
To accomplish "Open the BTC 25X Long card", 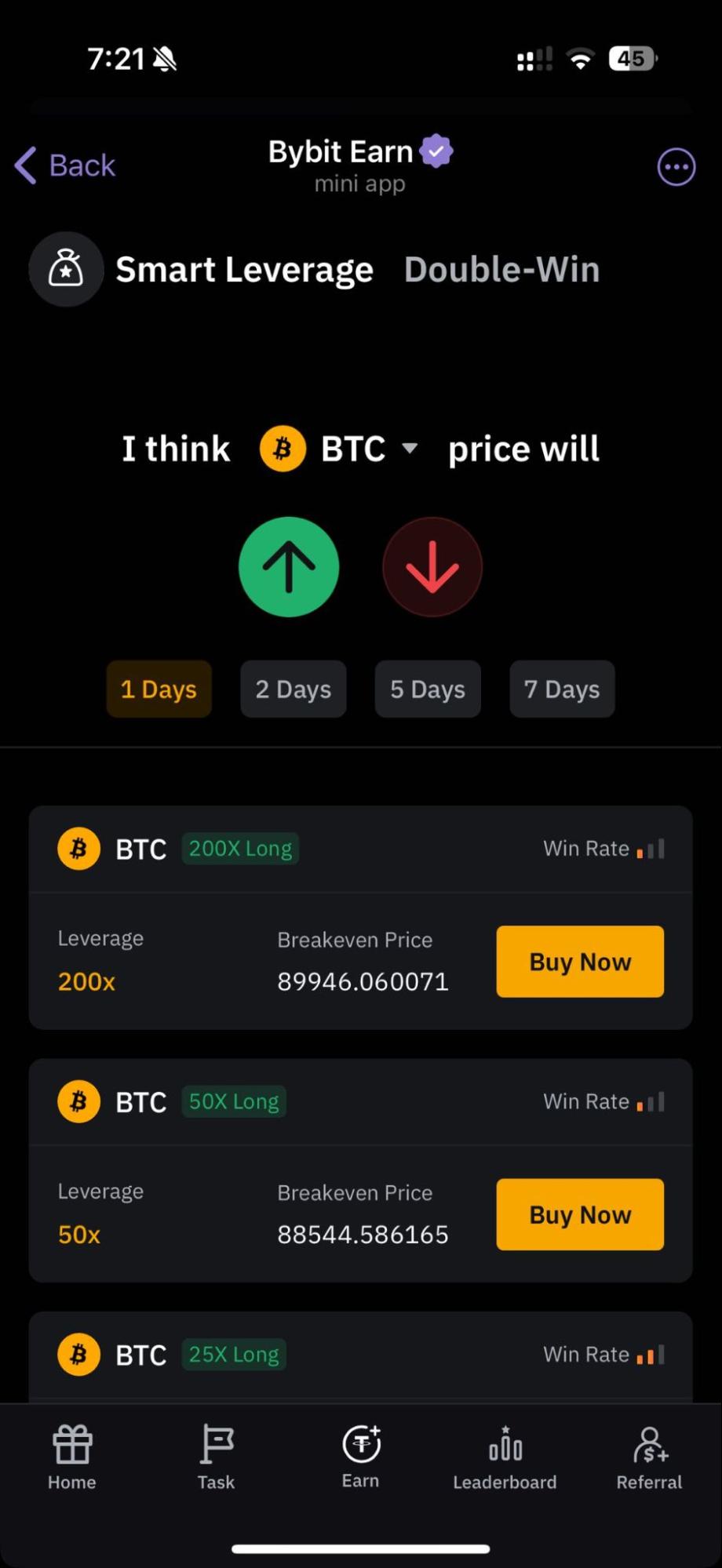I will (360, 1355).
